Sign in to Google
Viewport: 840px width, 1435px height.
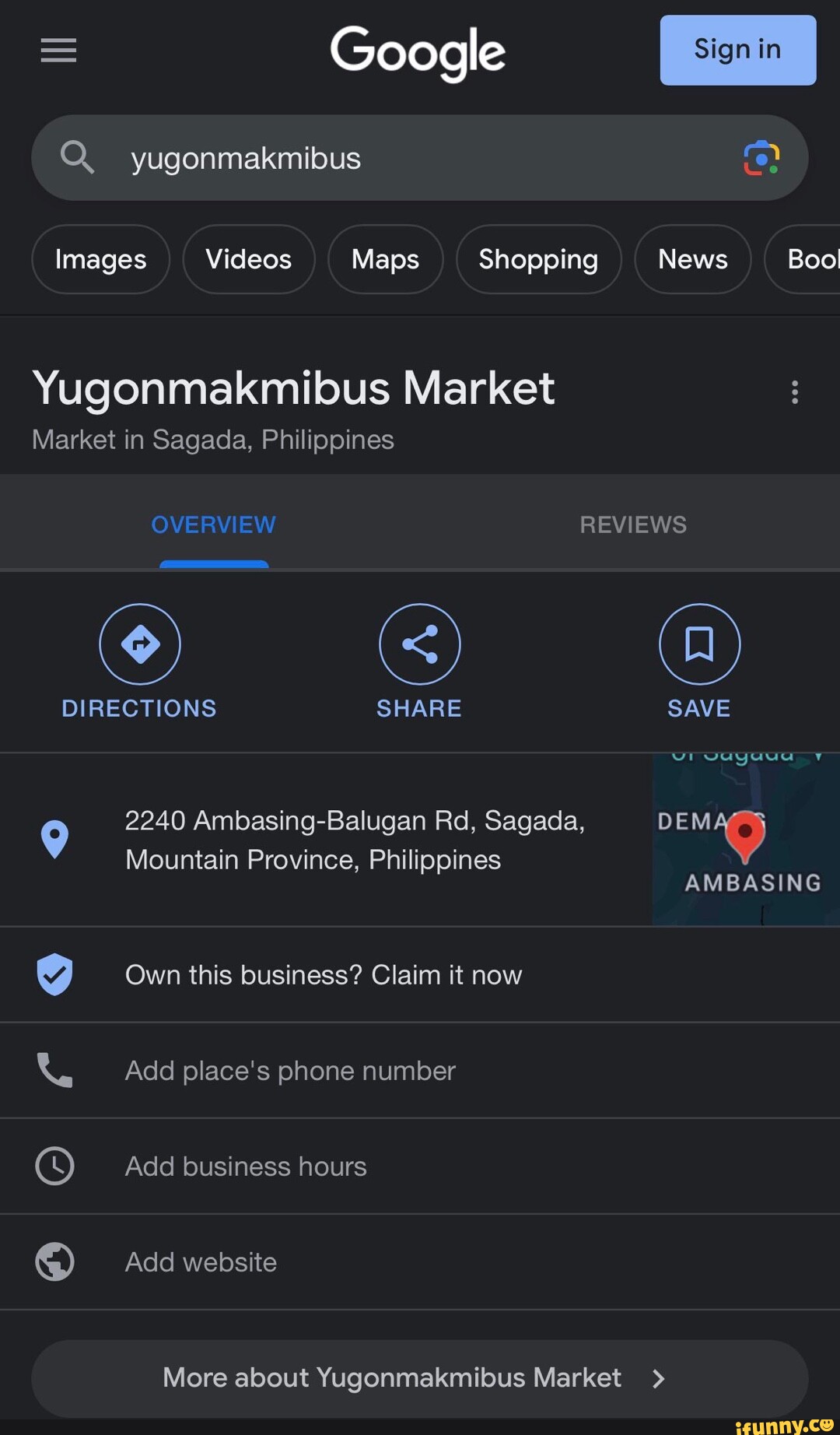click(737, 49)
